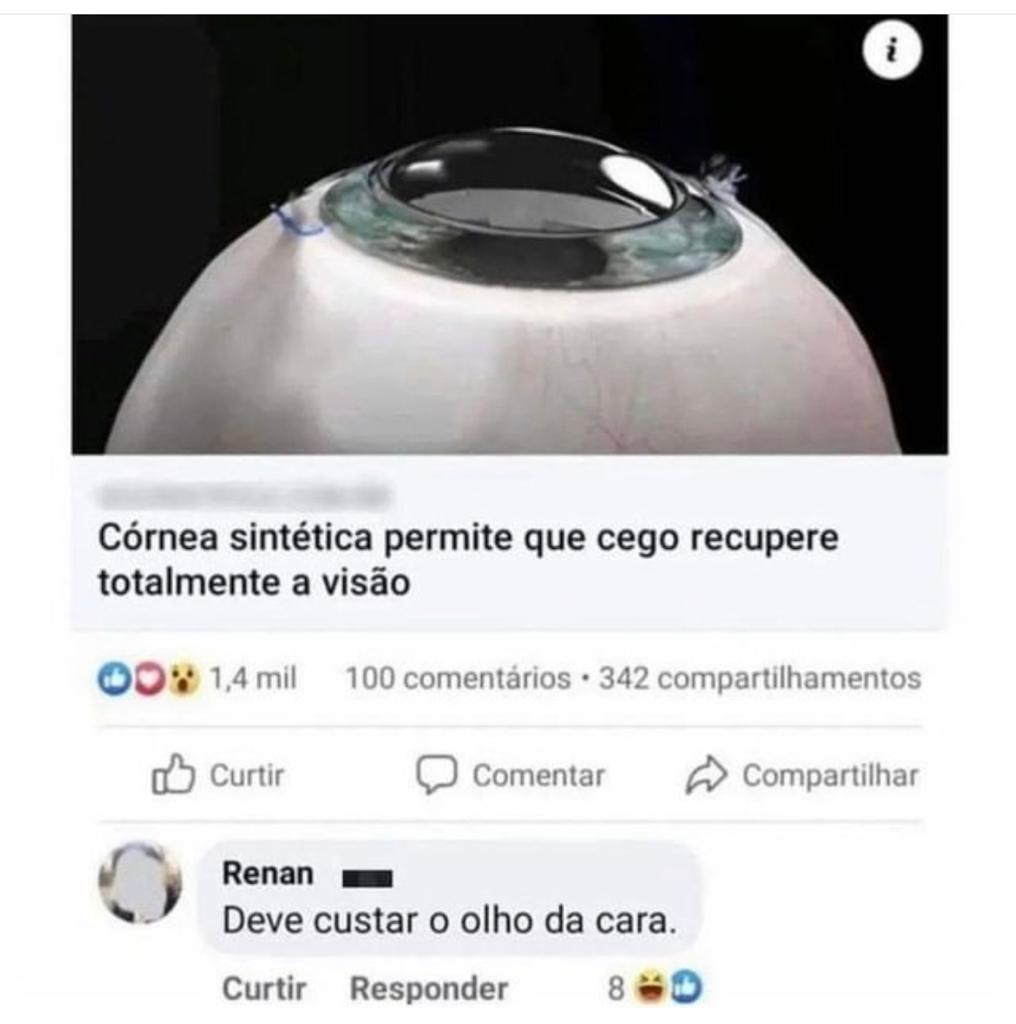This screenshot has height=1024, width=1016.
Task: Share the post via Compartilhar
Action: click(x=802, y=776)
